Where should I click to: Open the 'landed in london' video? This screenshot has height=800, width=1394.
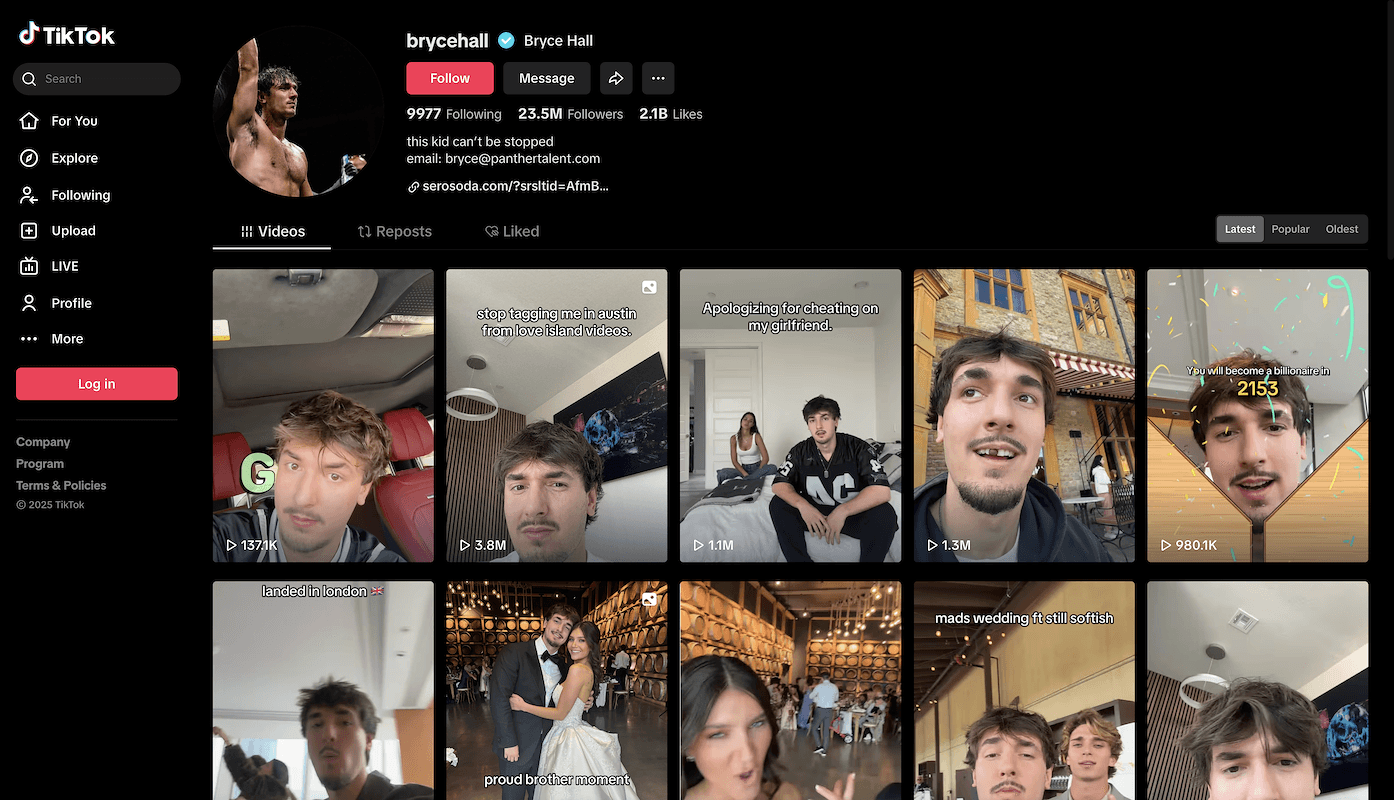pyautogui.click(x=323, y=690)
